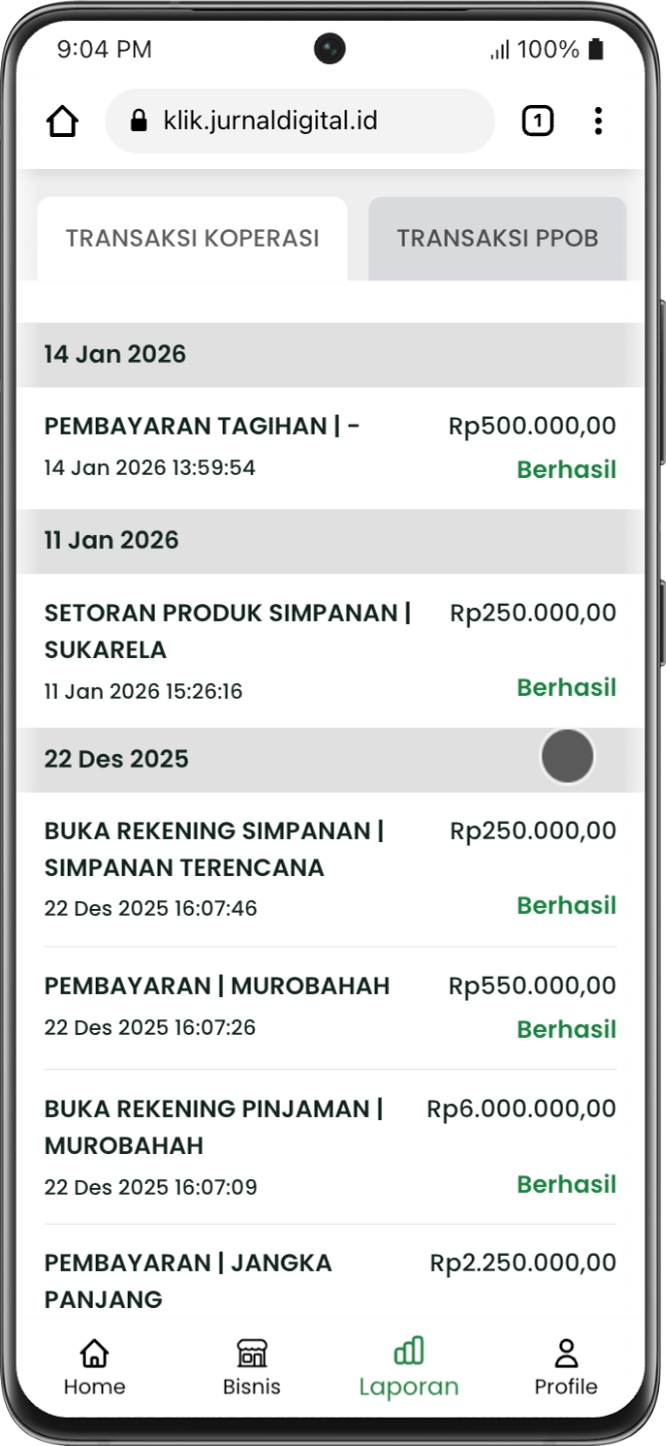
Task: Open the browser tab switcher
Action: 537,122
